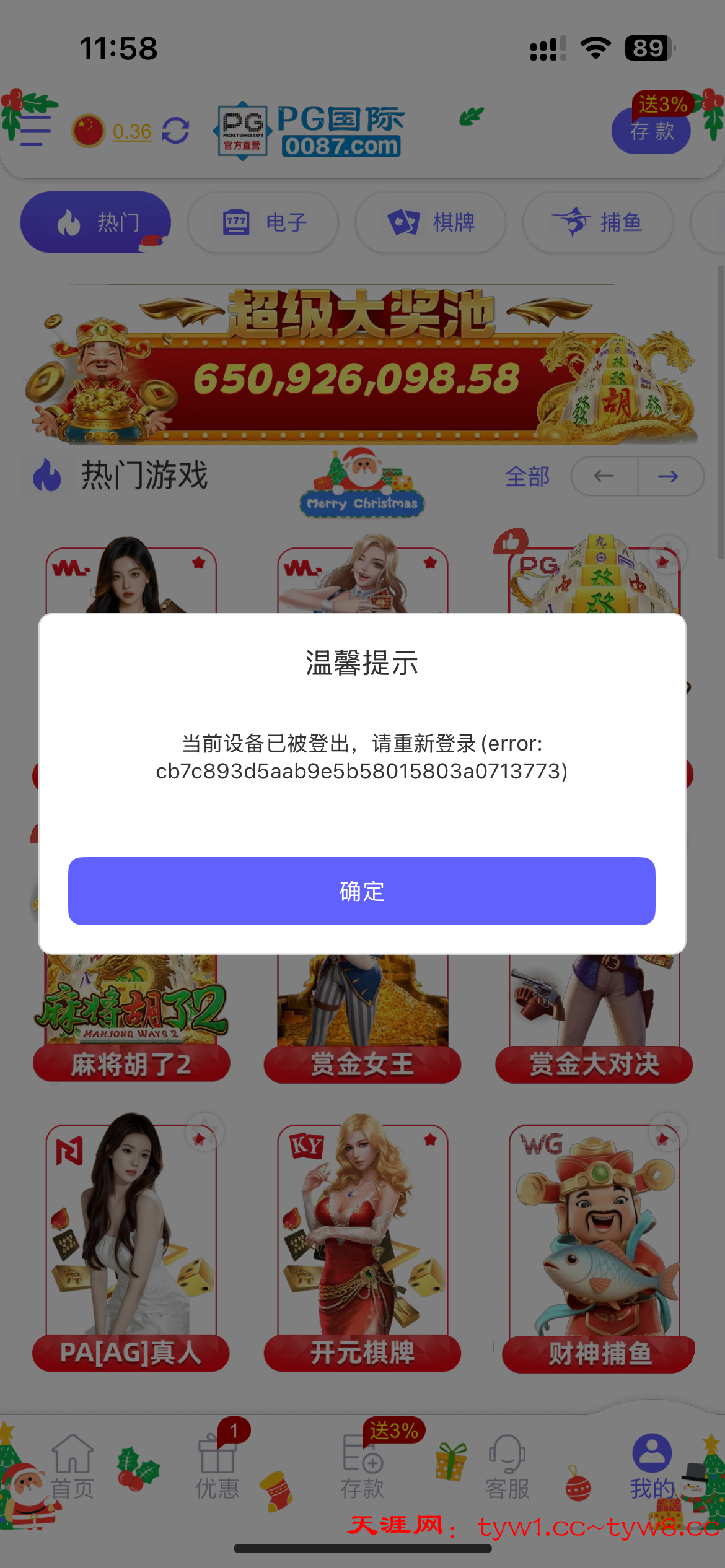The image size is (725, 1568).
Task: Switch to the 热门 category tab
Action: [x=95, y=222]
